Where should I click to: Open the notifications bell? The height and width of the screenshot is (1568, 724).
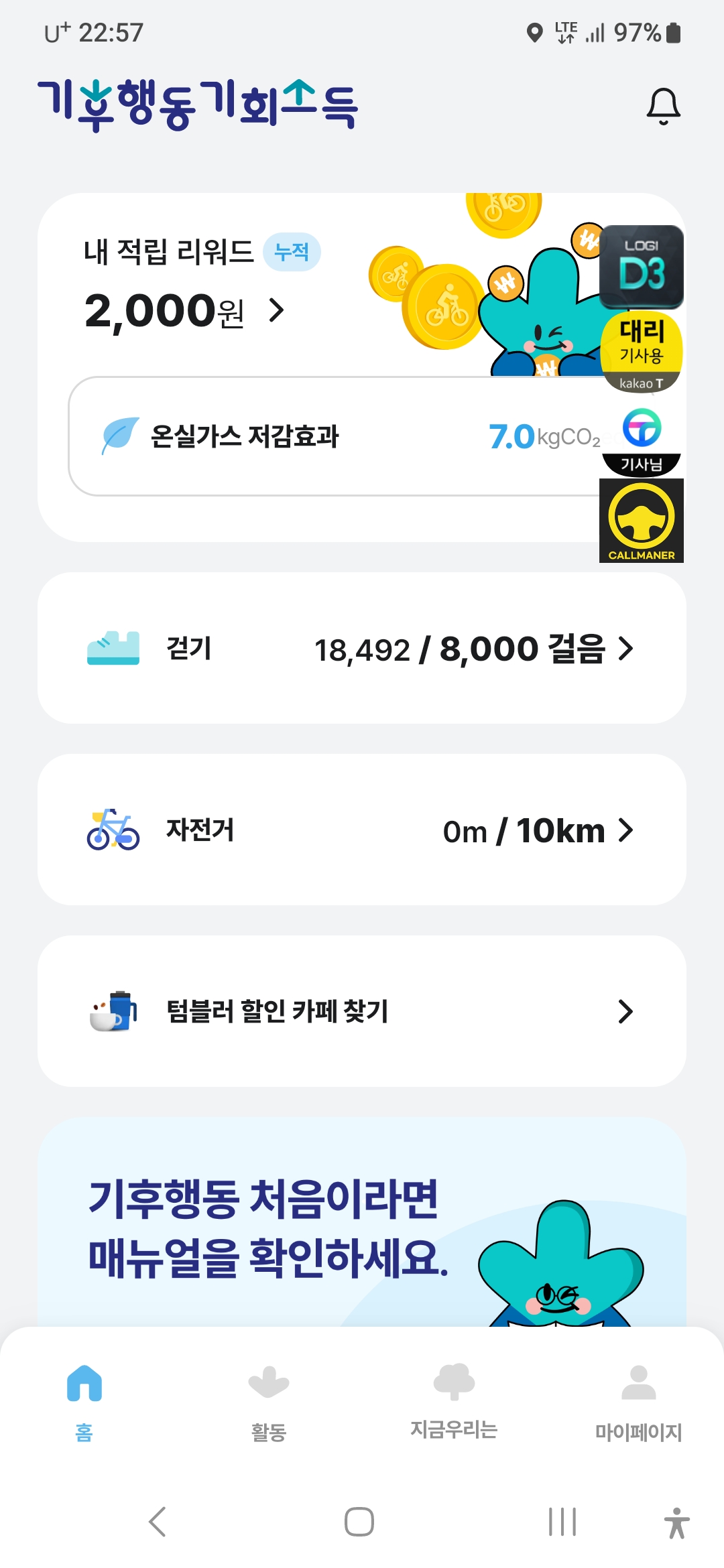663,107
